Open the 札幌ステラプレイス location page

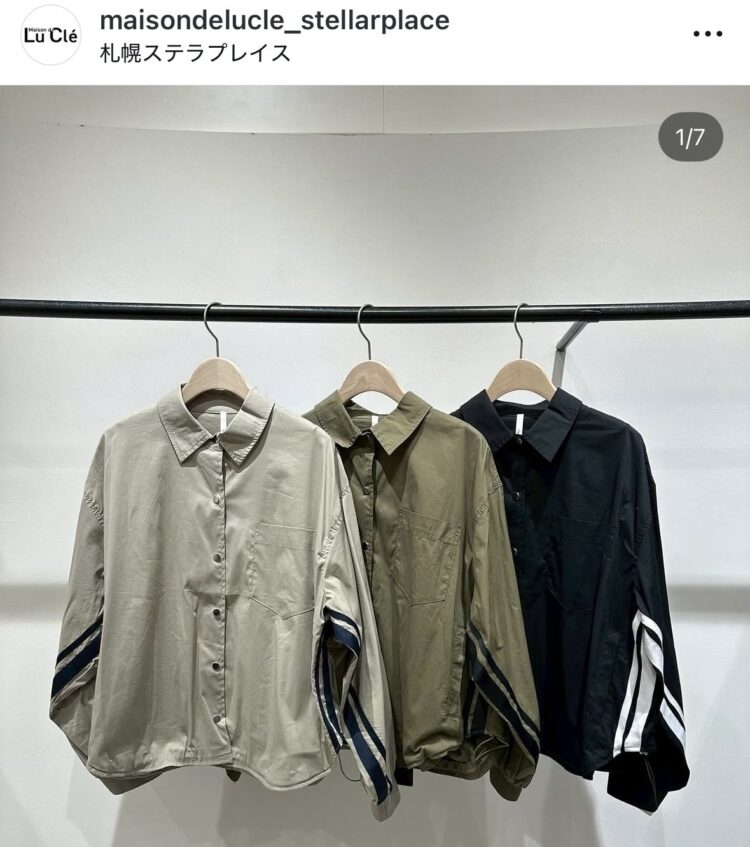point(196,53)
